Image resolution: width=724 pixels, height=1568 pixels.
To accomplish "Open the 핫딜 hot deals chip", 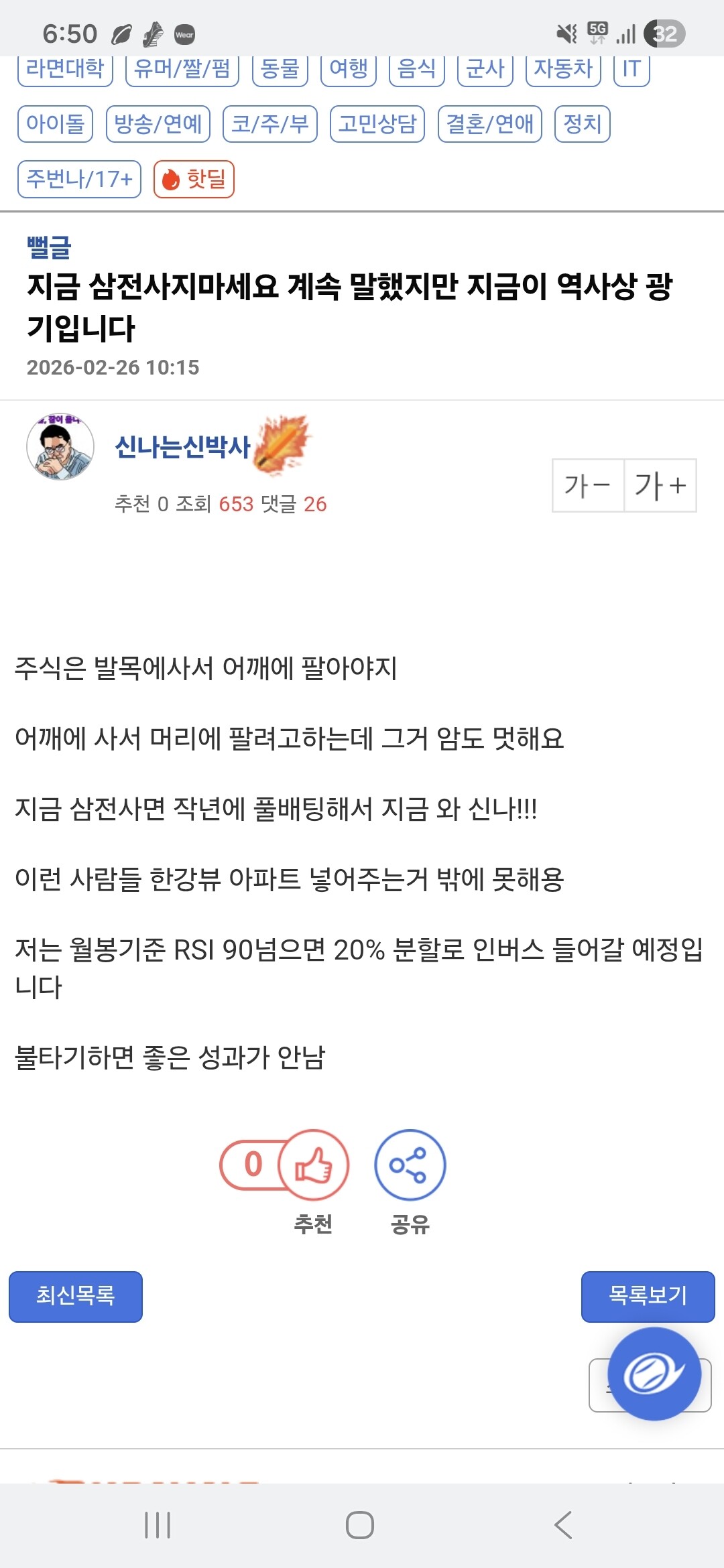I will 194,179.
